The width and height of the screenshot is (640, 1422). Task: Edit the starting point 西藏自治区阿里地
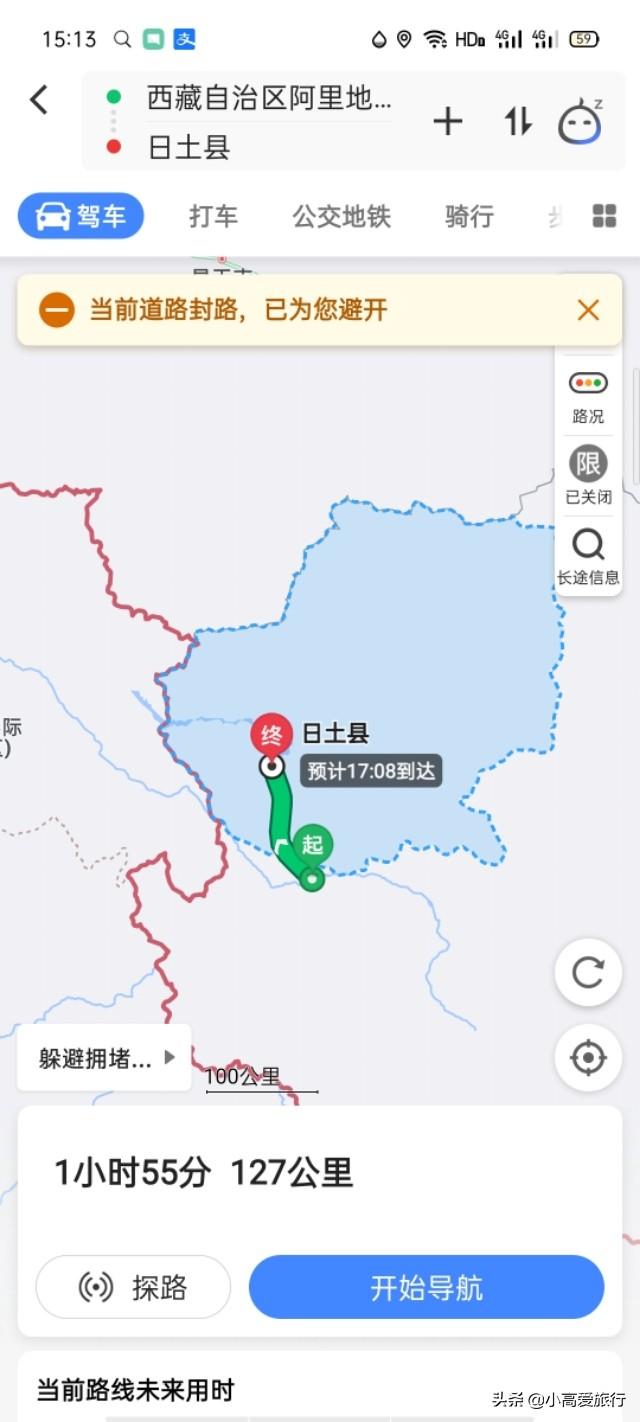[x=269, y=98]
